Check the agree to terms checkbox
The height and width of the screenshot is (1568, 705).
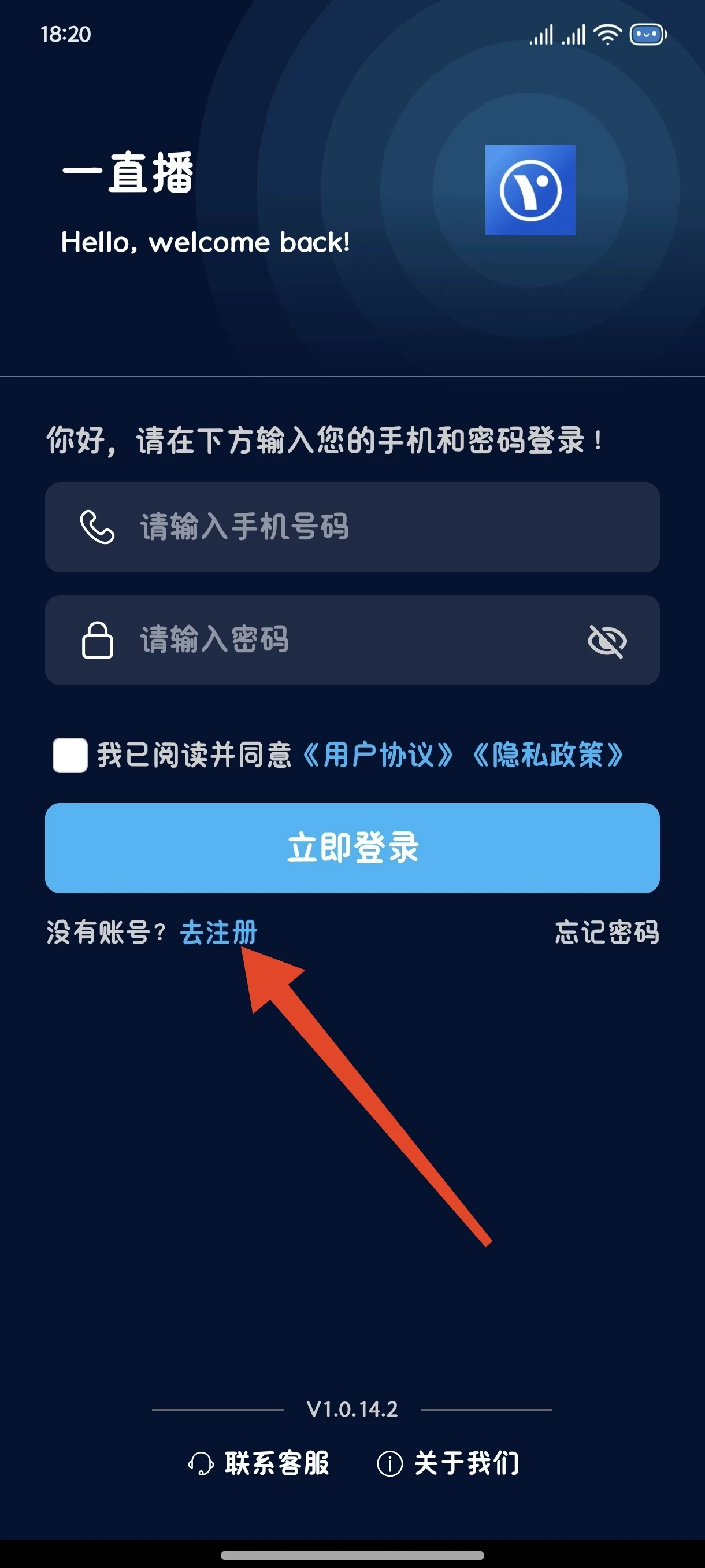(x=70, y=756)
